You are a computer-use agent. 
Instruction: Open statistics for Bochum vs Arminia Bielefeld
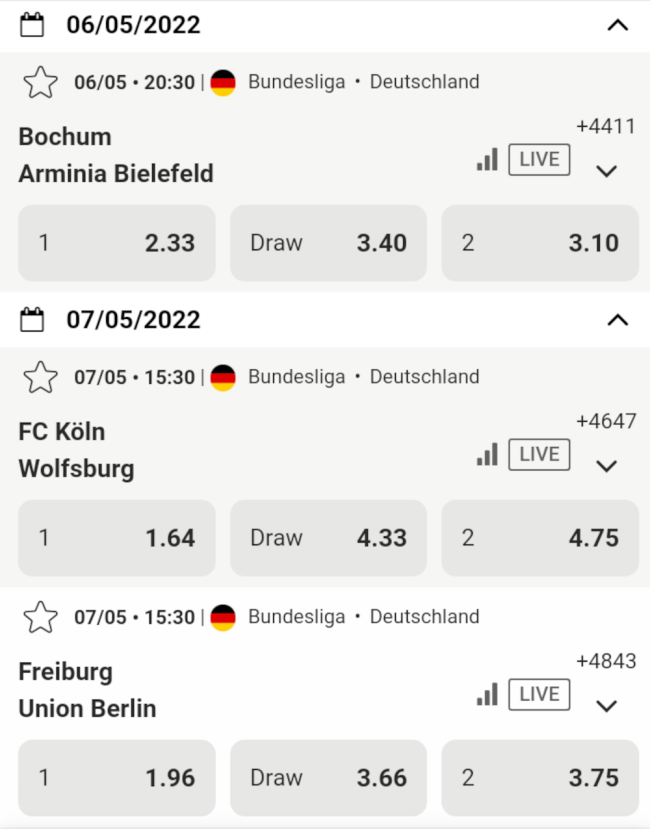487,160
